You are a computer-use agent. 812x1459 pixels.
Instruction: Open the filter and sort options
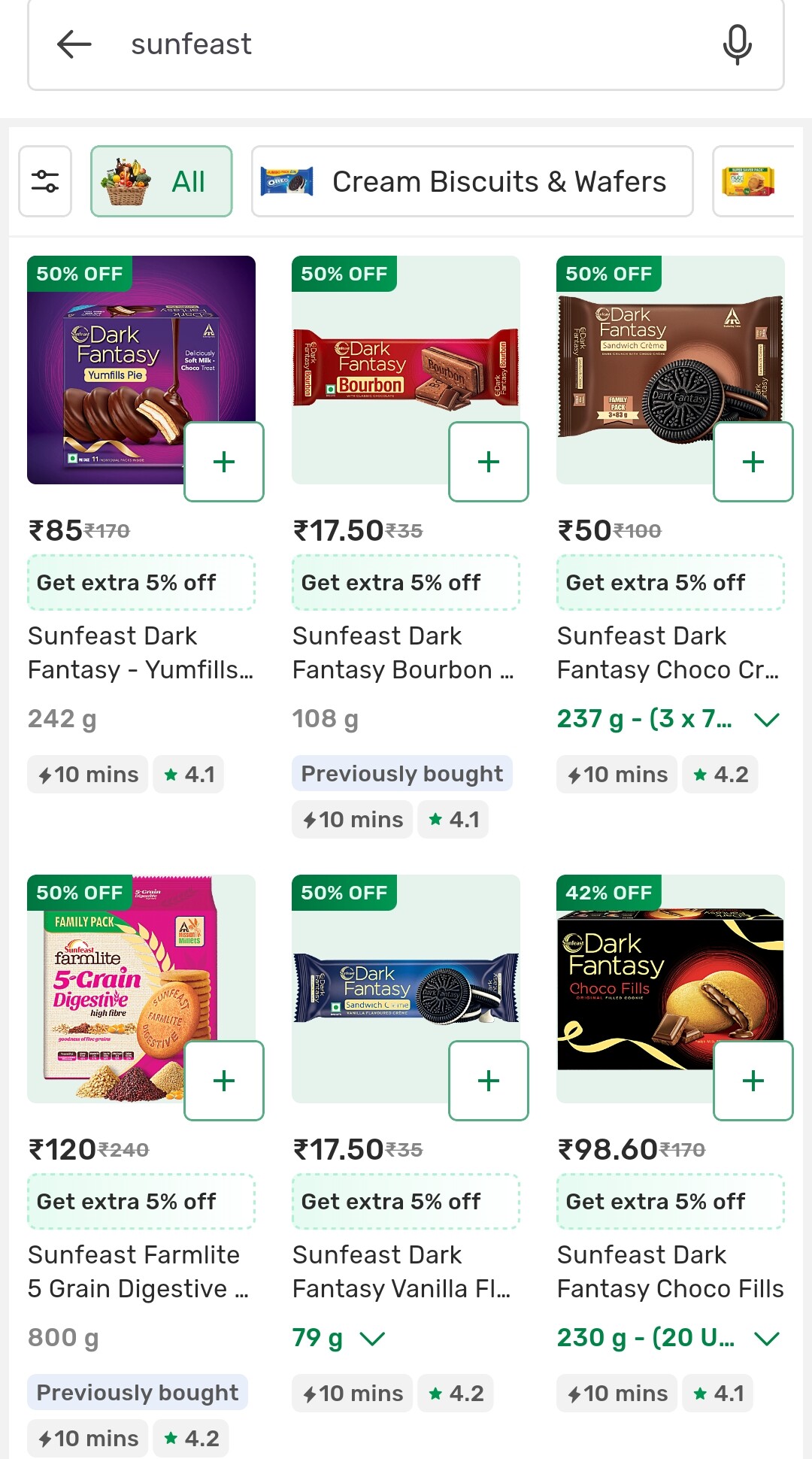click(45, 181)
